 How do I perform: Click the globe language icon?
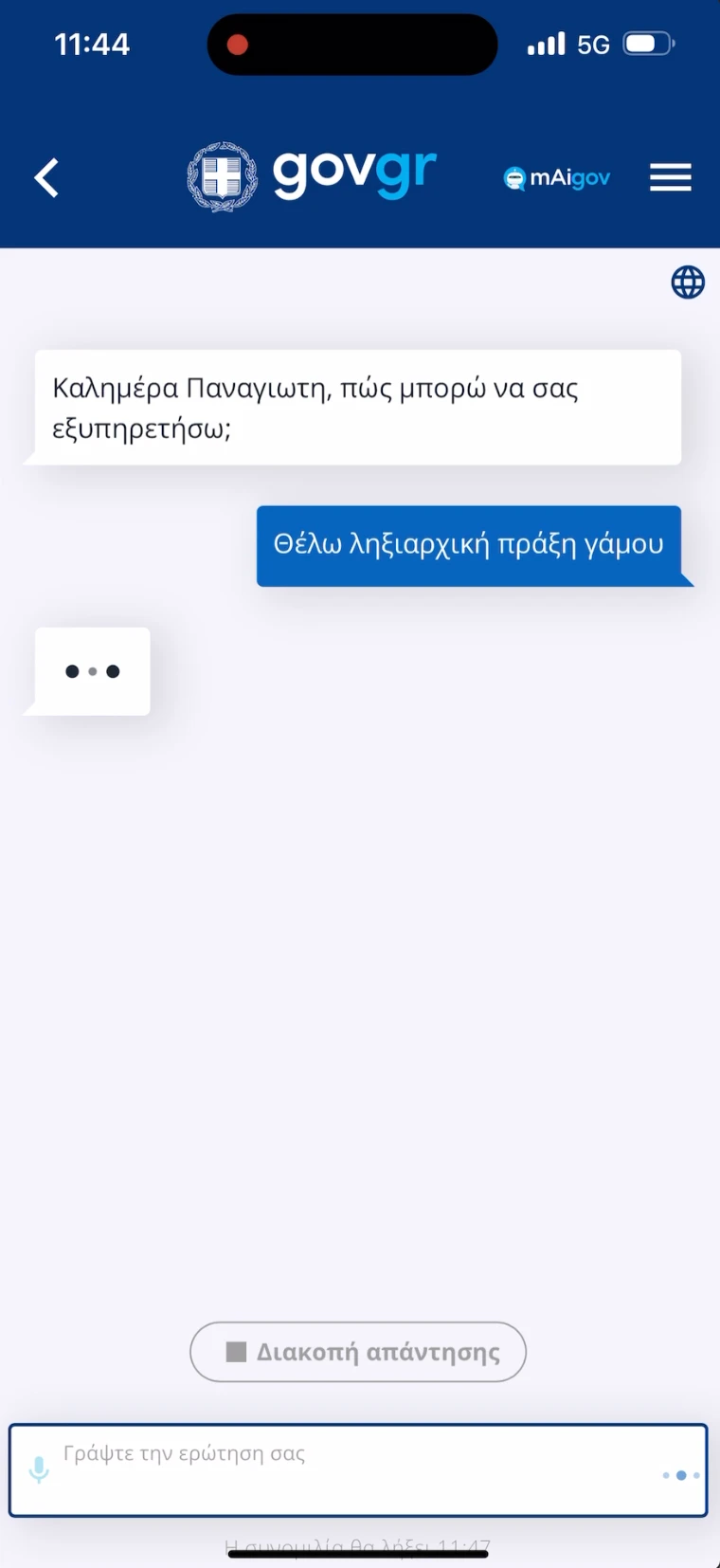(x=689, y=282)
